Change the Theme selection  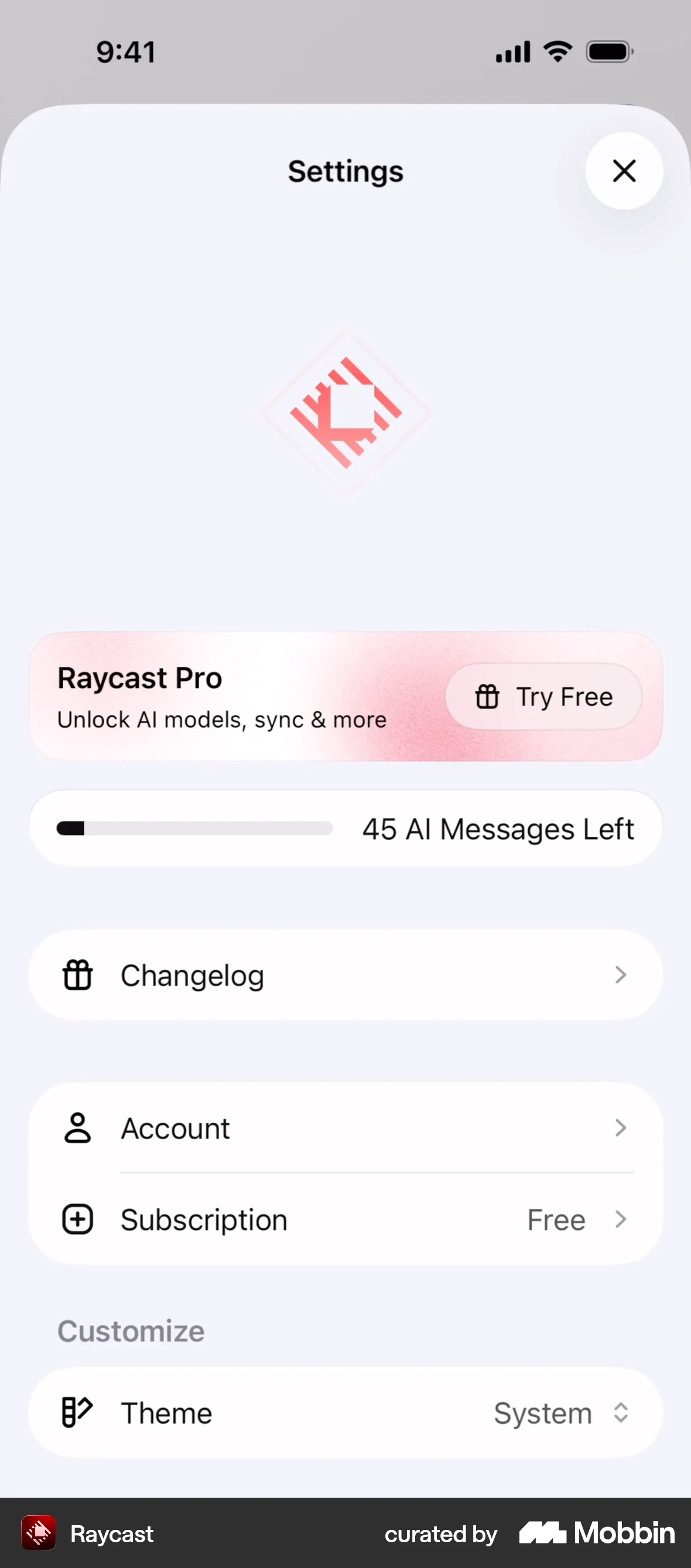345,1413
